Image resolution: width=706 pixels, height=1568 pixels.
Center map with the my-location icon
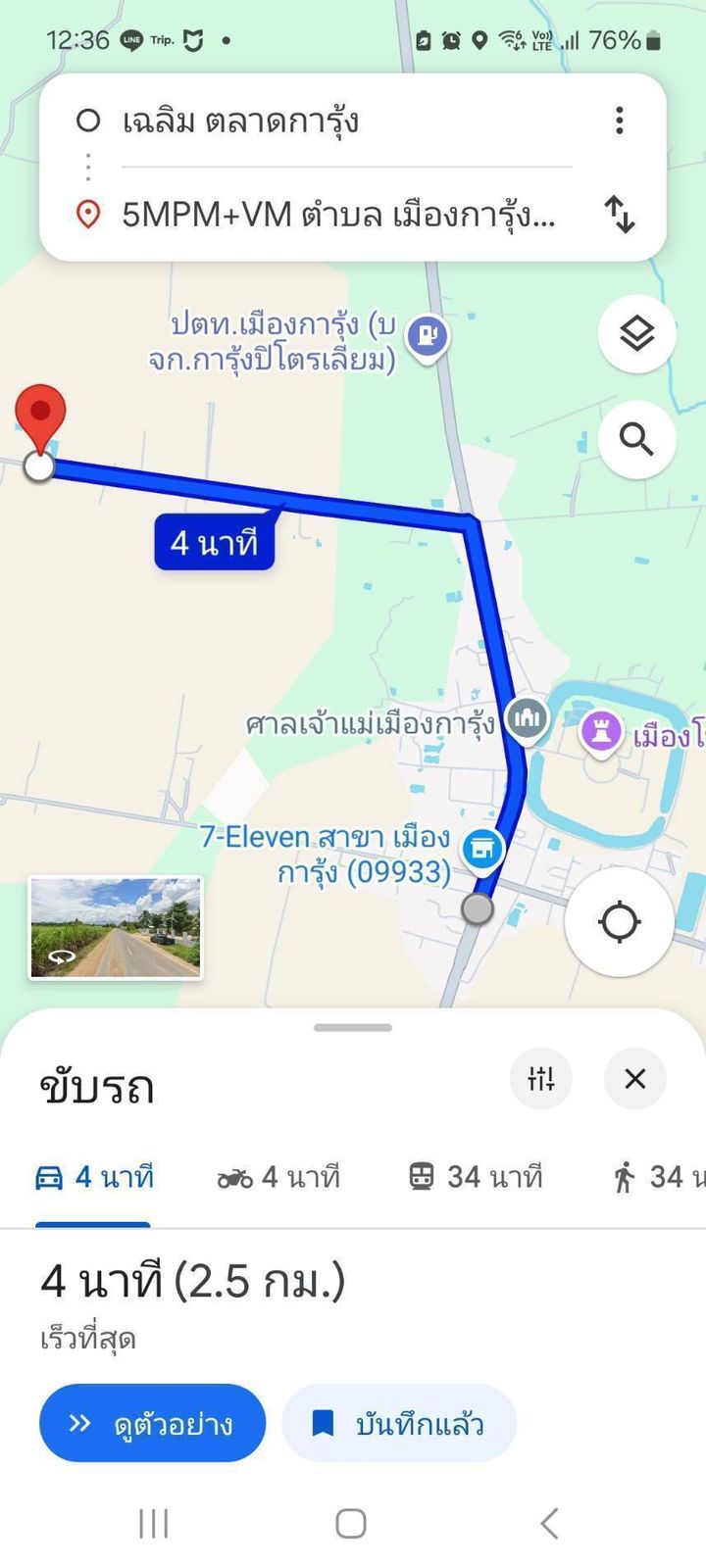[620, 919]
